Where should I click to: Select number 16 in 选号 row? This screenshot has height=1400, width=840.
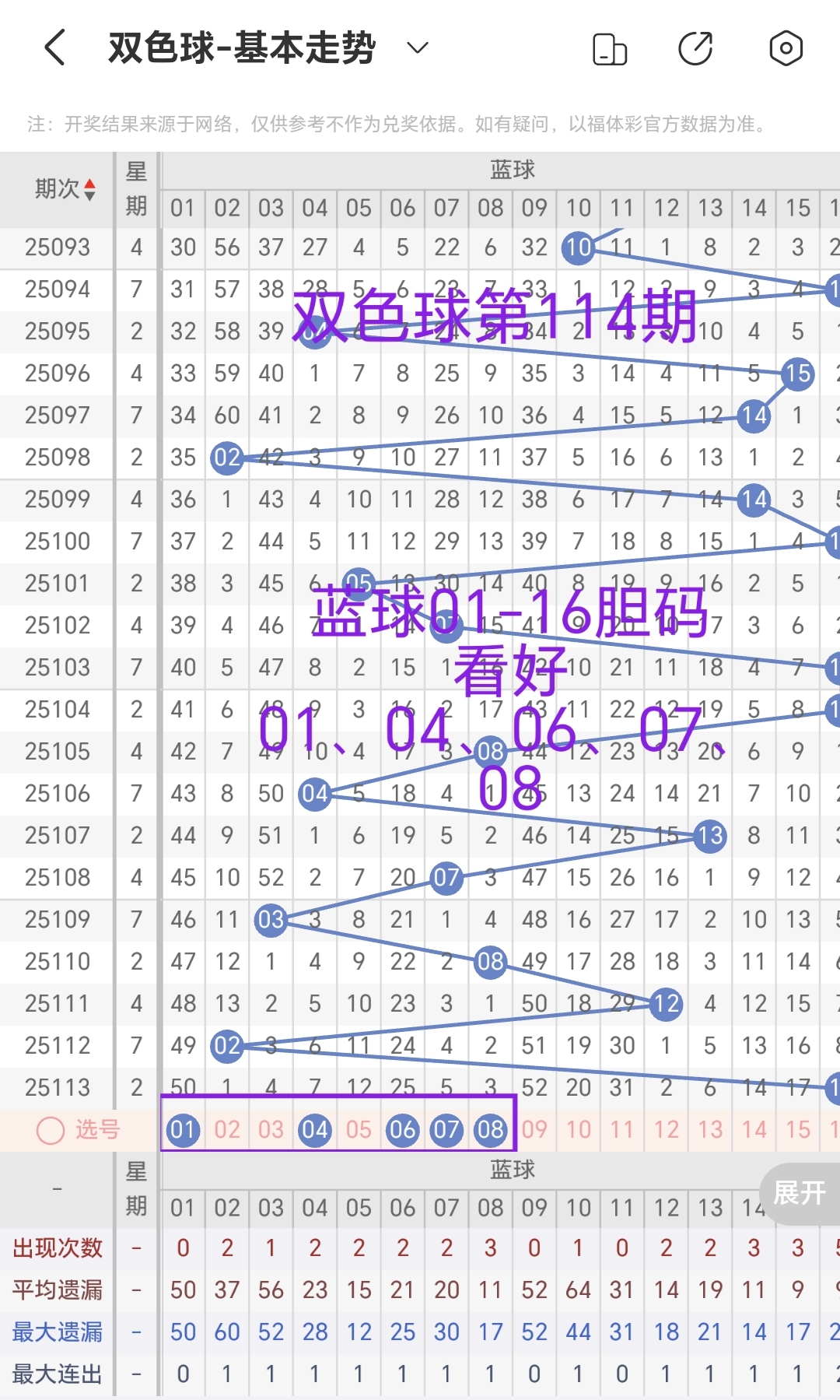tap(834, 1129)
